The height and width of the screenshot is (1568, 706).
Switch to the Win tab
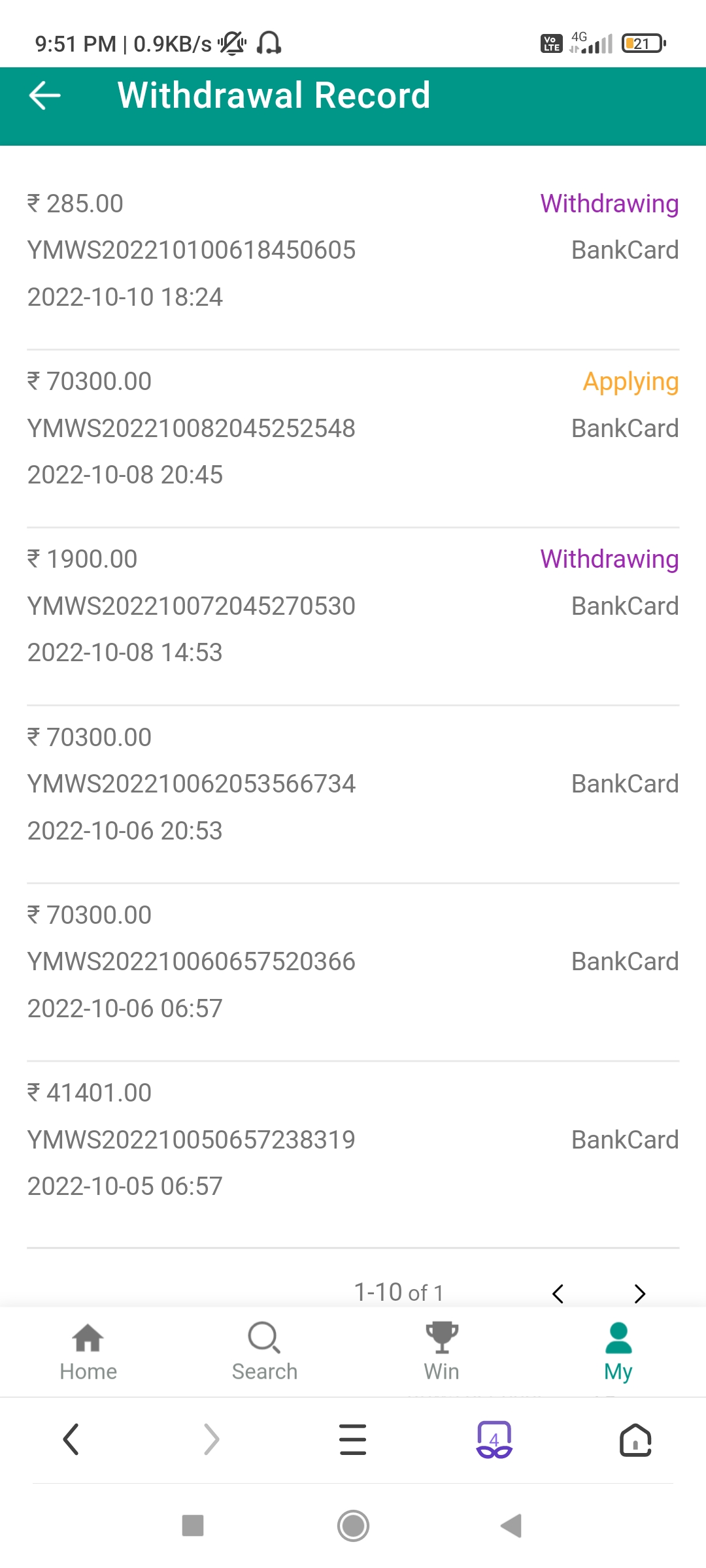tap(442, 1351)
